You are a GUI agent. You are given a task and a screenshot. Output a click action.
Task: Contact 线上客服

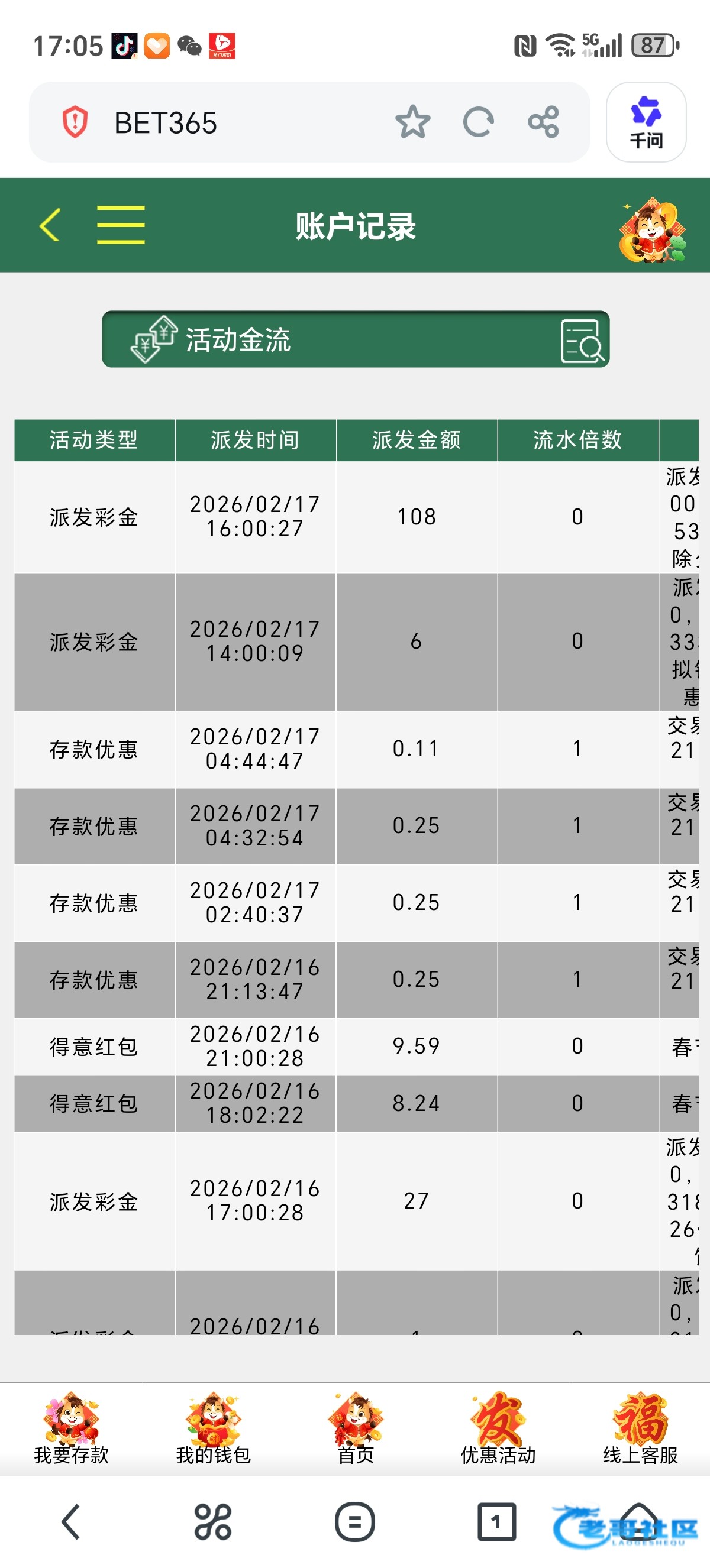[x=640, y=1428]
